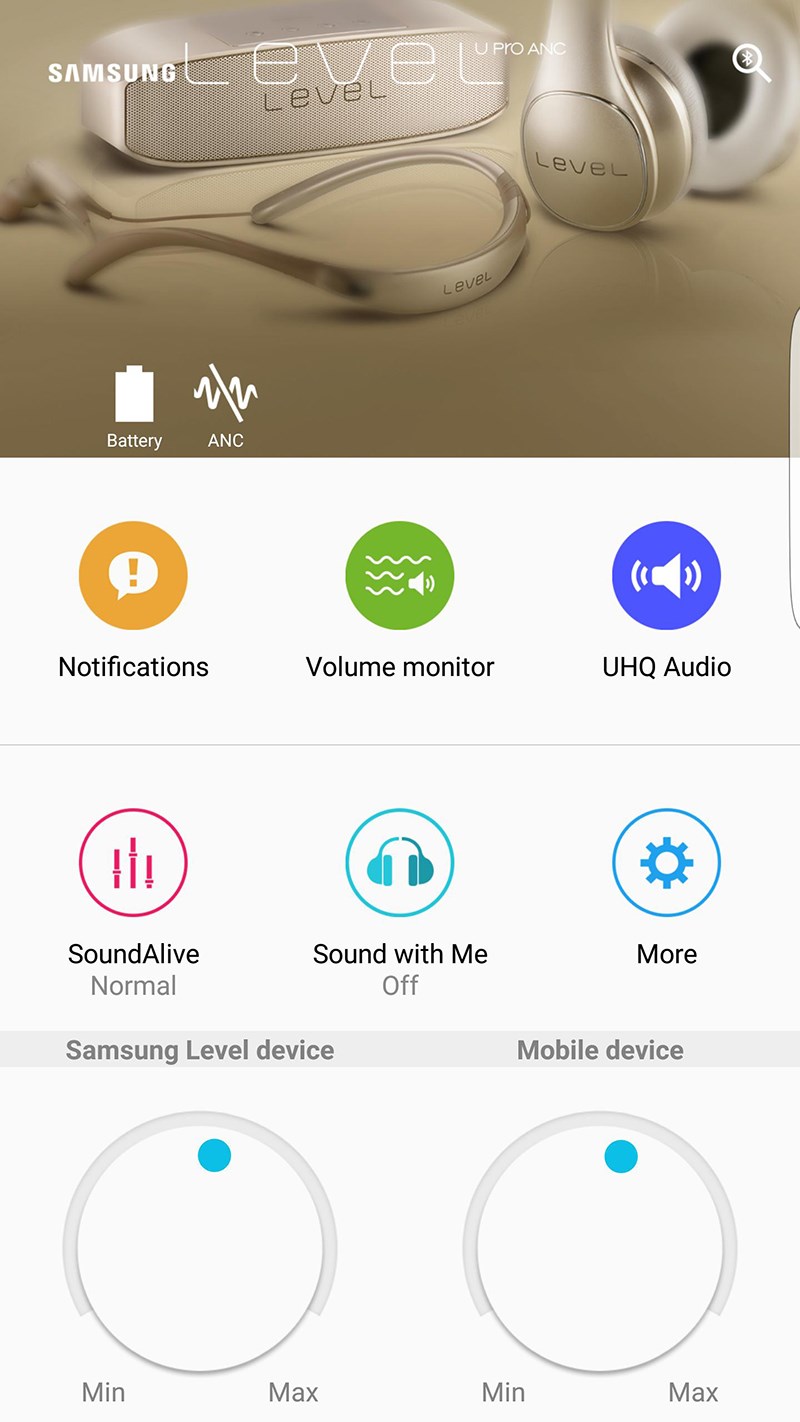
Task: Toggle Sound with Me off state
Action: pyautogui.click(x=400, y=985)
